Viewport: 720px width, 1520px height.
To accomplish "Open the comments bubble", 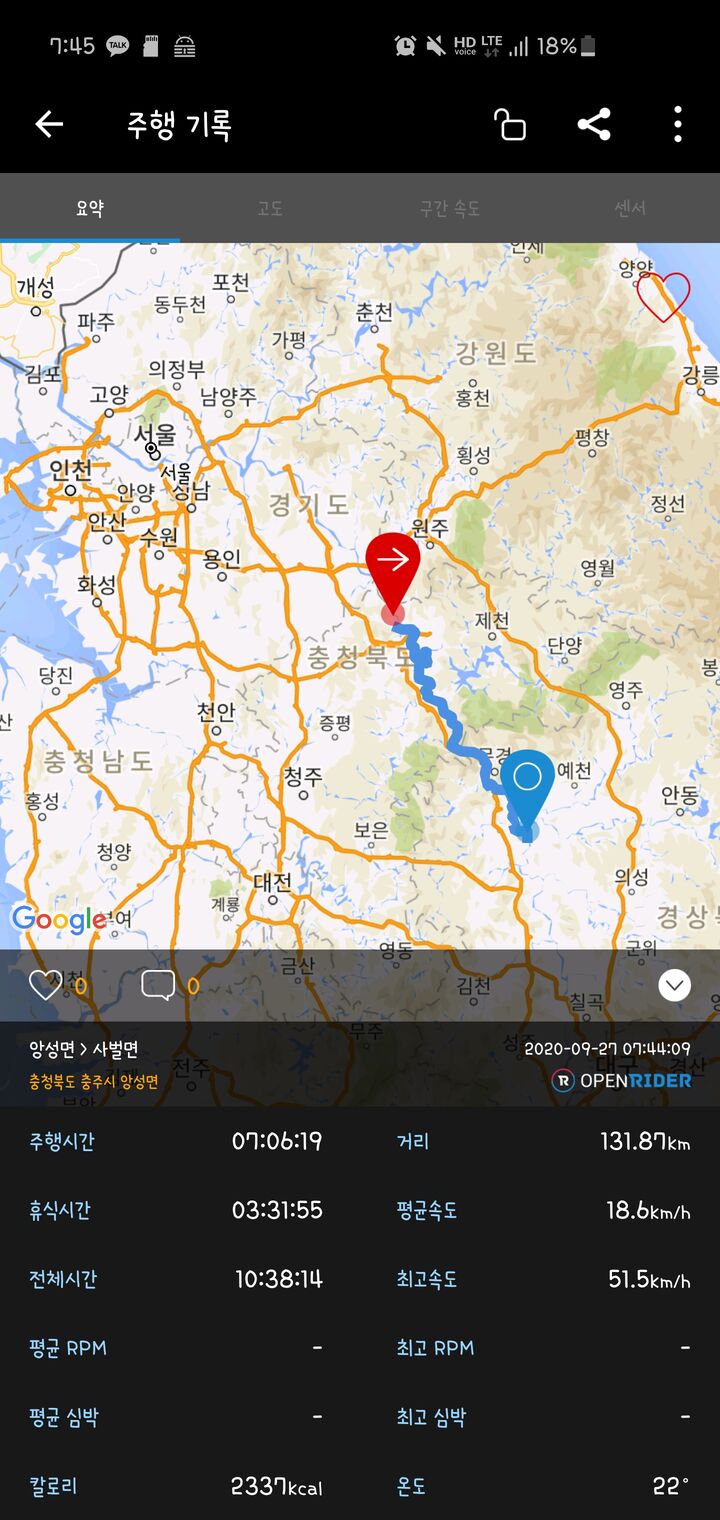I will click(158, 986).
